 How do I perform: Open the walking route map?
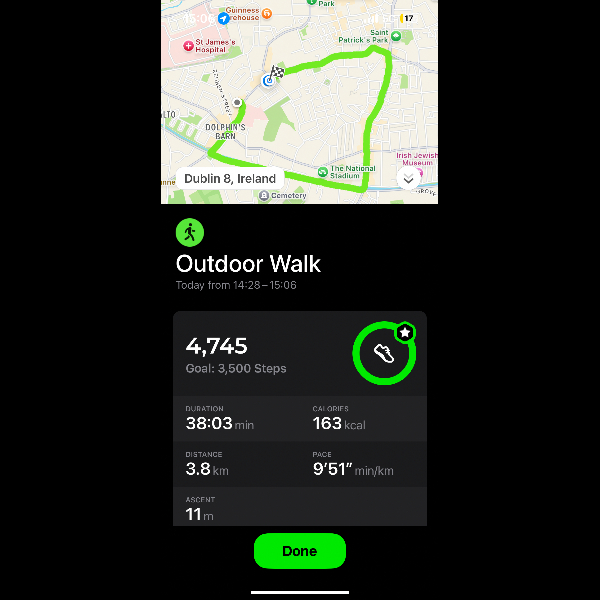[x=300, y=110]
